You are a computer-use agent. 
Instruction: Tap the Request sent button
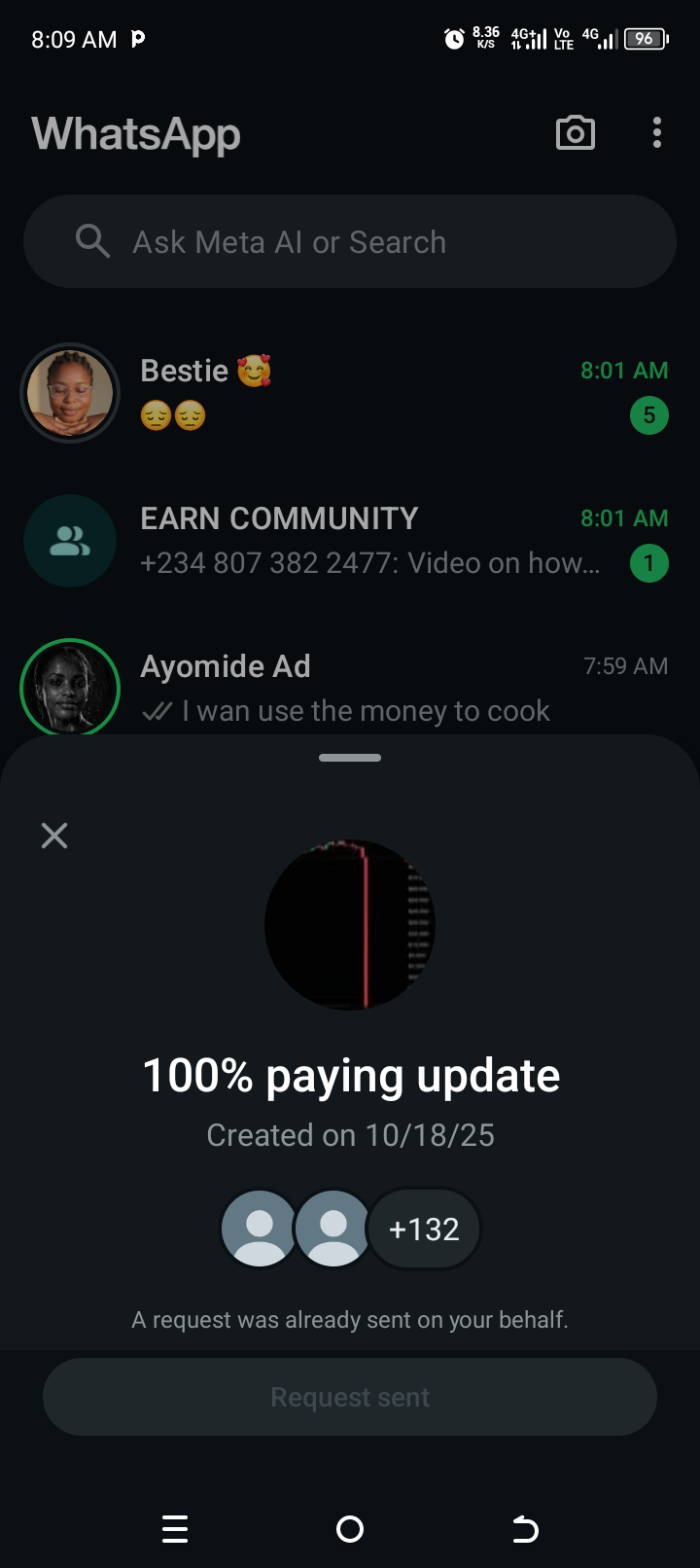(350, 1397)
